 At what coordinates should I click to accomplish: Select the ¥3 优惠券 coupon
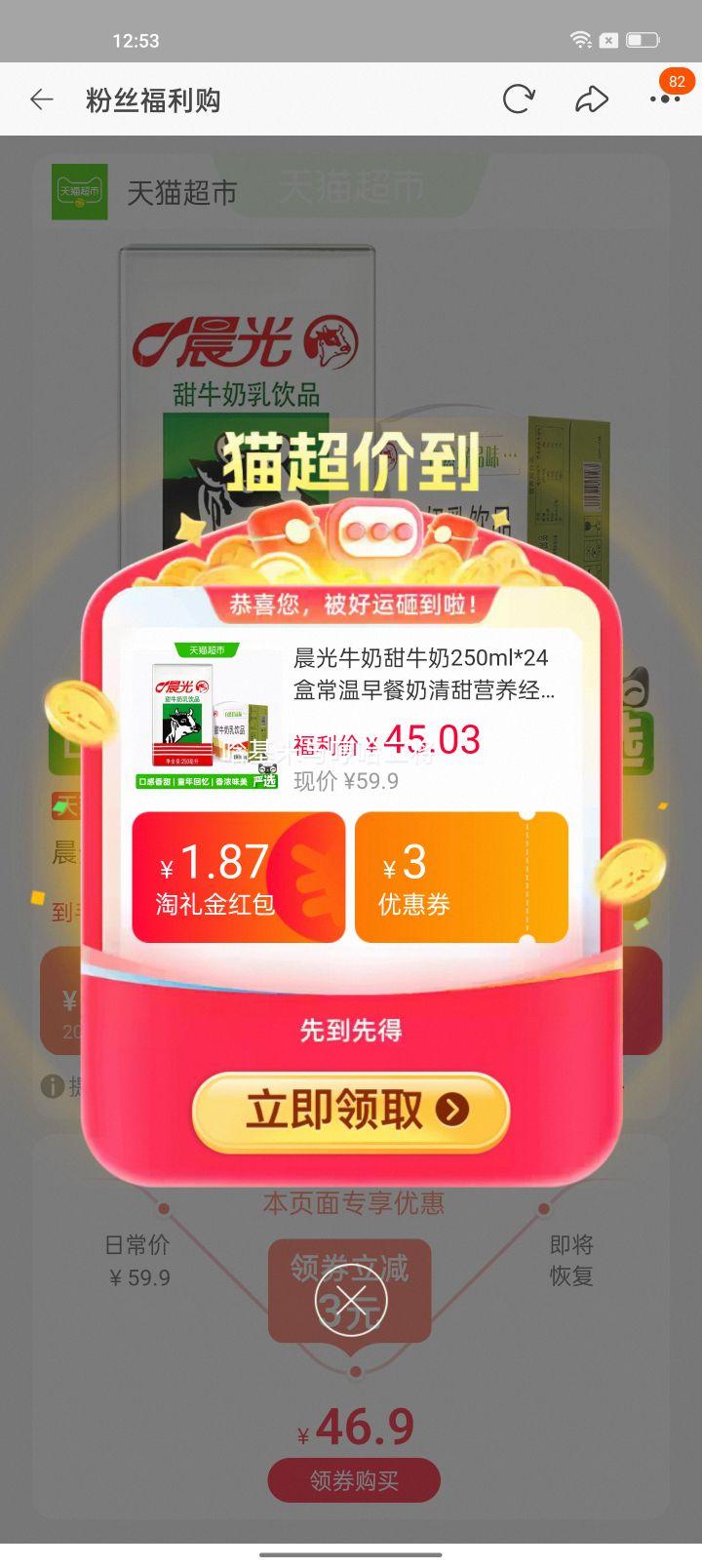[461, 878]
